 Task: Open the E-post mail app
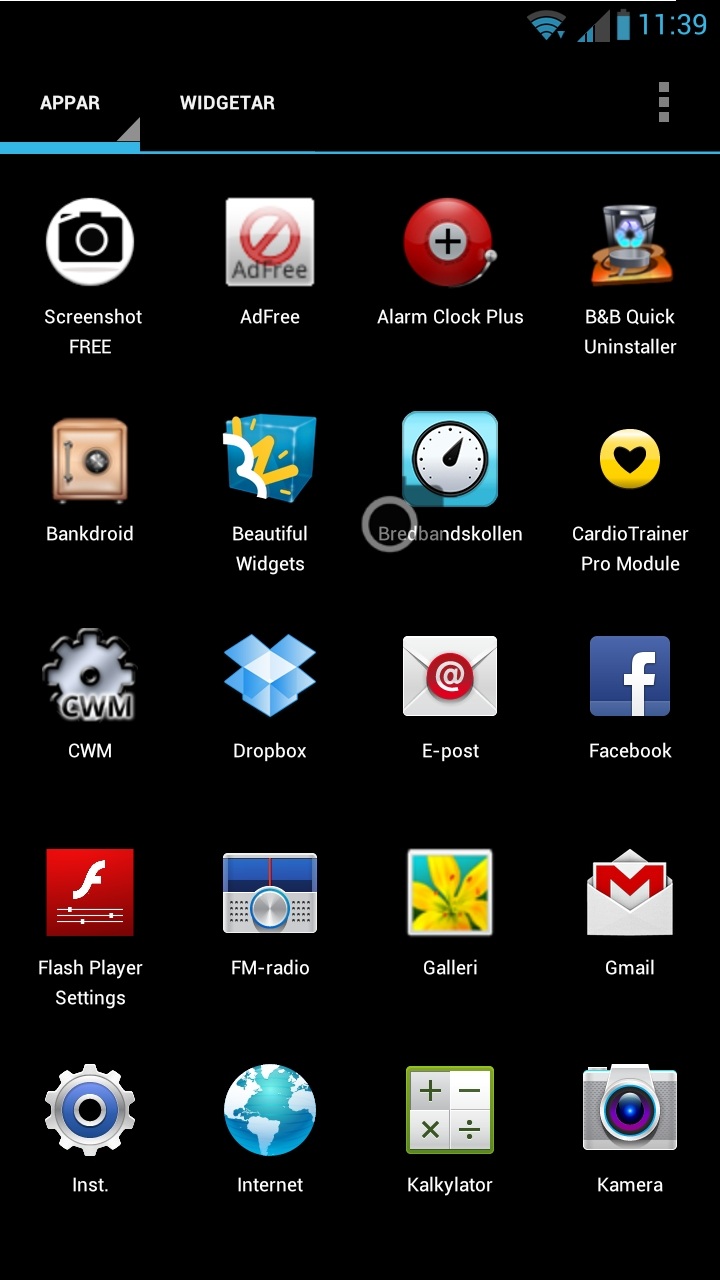pyautogui.click(x=450, y=696)
